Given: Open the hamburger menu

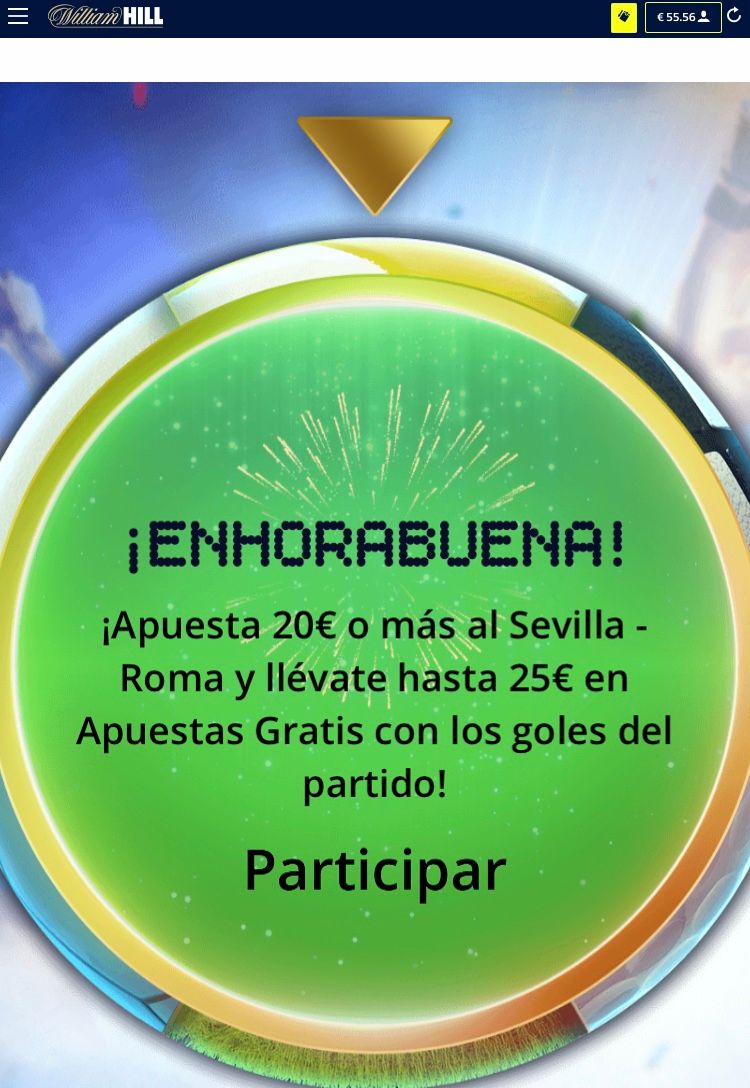Looking at the screenshot, I should 18,16.
